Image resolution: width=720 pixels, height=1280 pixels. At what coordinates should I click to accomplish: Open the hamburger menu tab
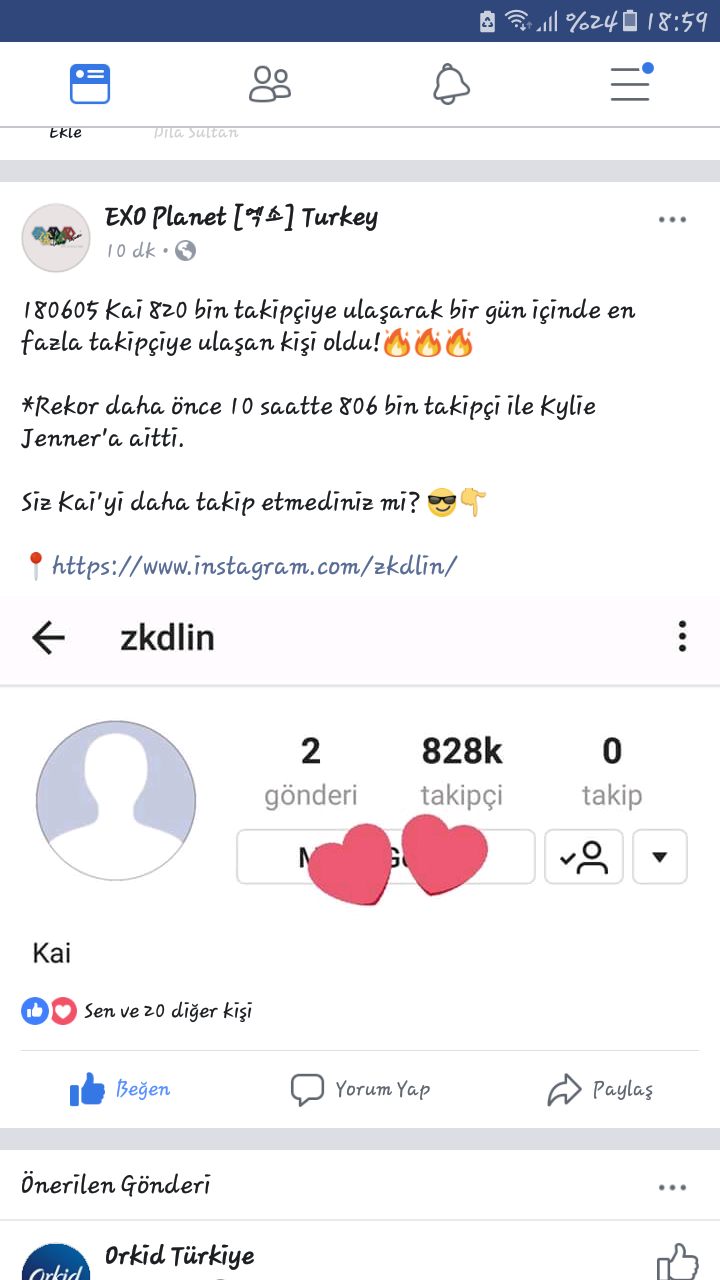tap(631, 84)
